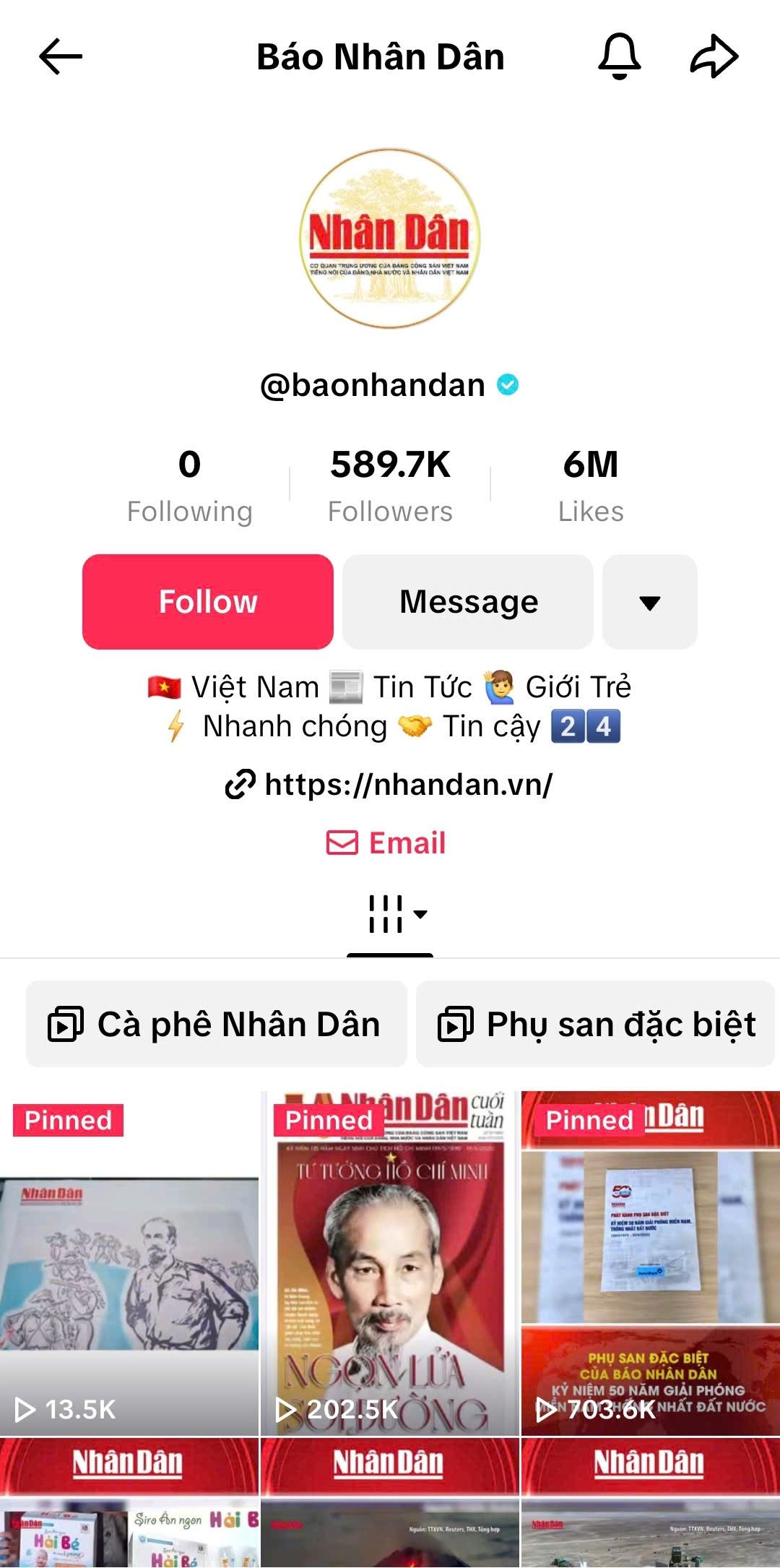Send a message to this account

coord(468,602)
